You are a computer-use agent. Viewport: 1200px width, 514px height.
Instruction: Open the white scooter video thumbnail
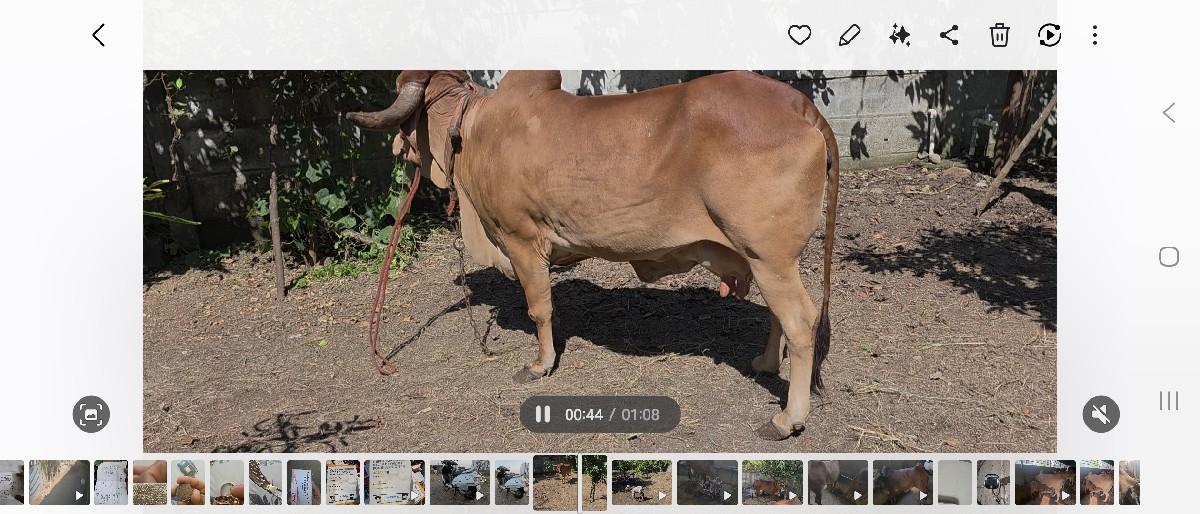[x=460, y=482]
